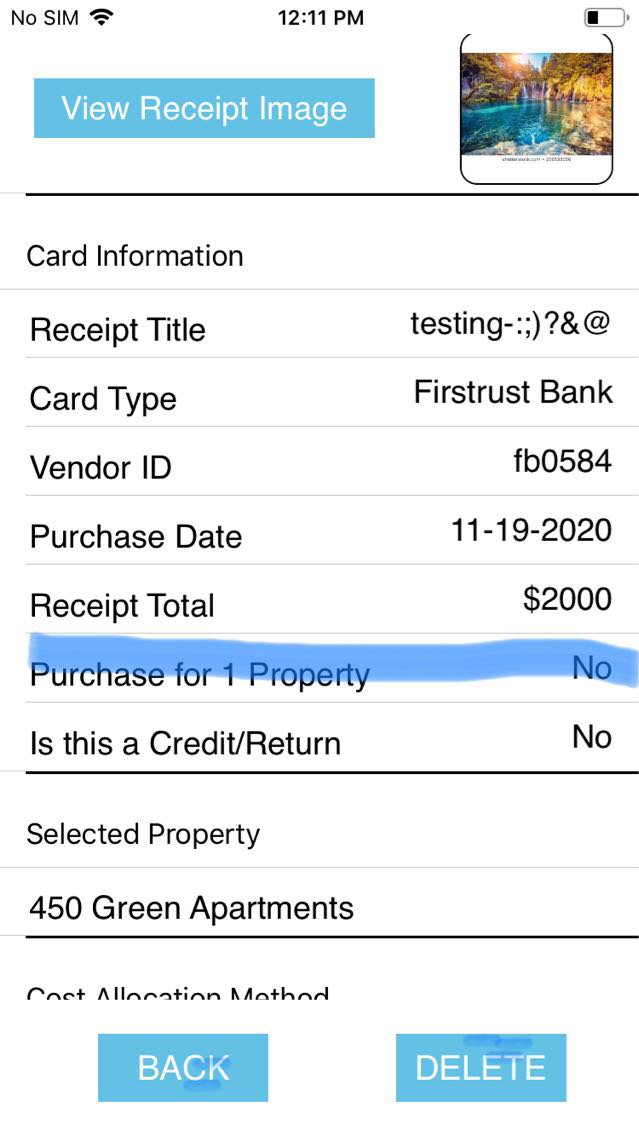Go back with the BACK button
The height and width of the screenshot is (1136, 639).
point(183,1067)
